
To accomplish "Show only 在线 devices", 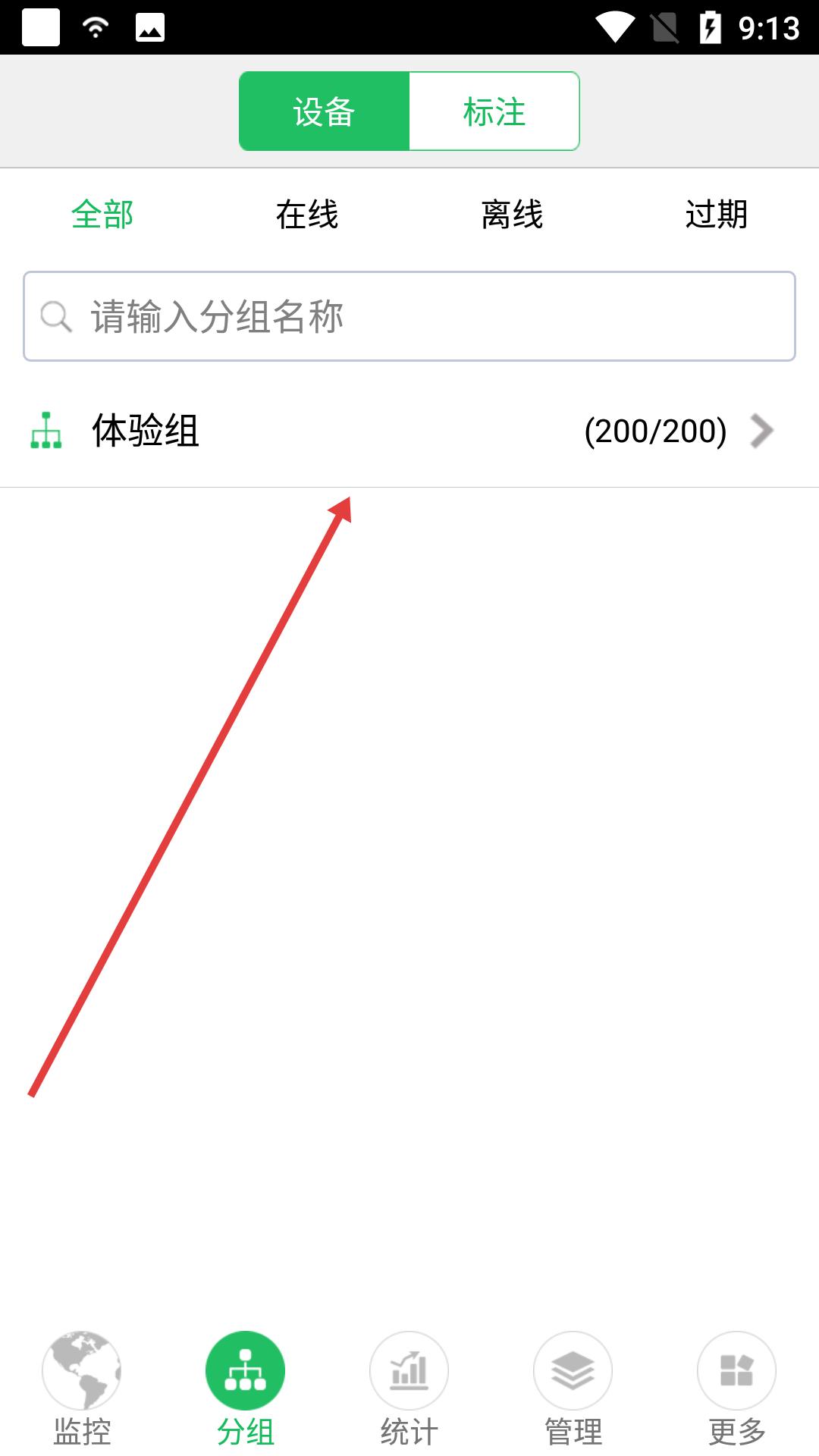I will [x=307, y=215].
